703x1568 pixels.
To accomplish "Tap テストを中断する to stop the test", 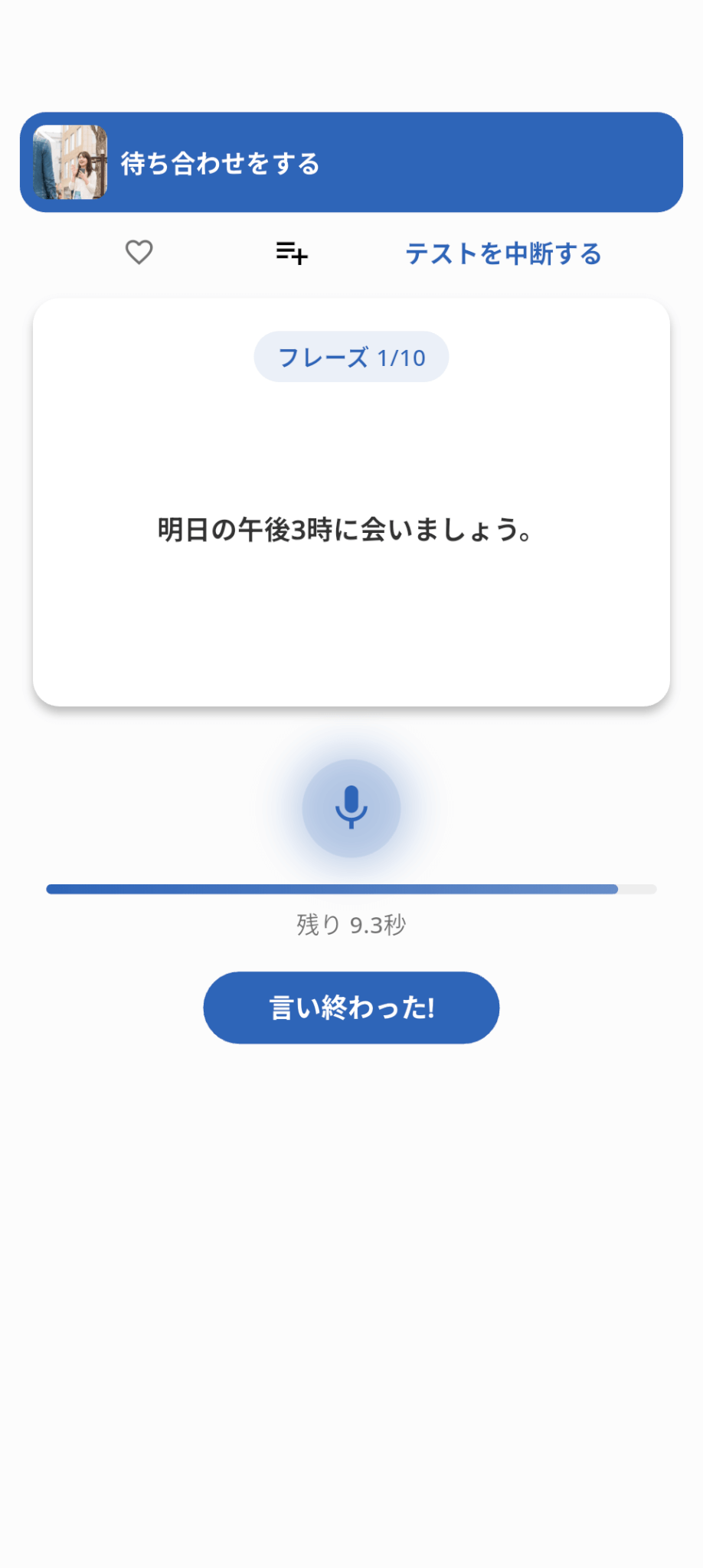I will click(x=503, y=253).
